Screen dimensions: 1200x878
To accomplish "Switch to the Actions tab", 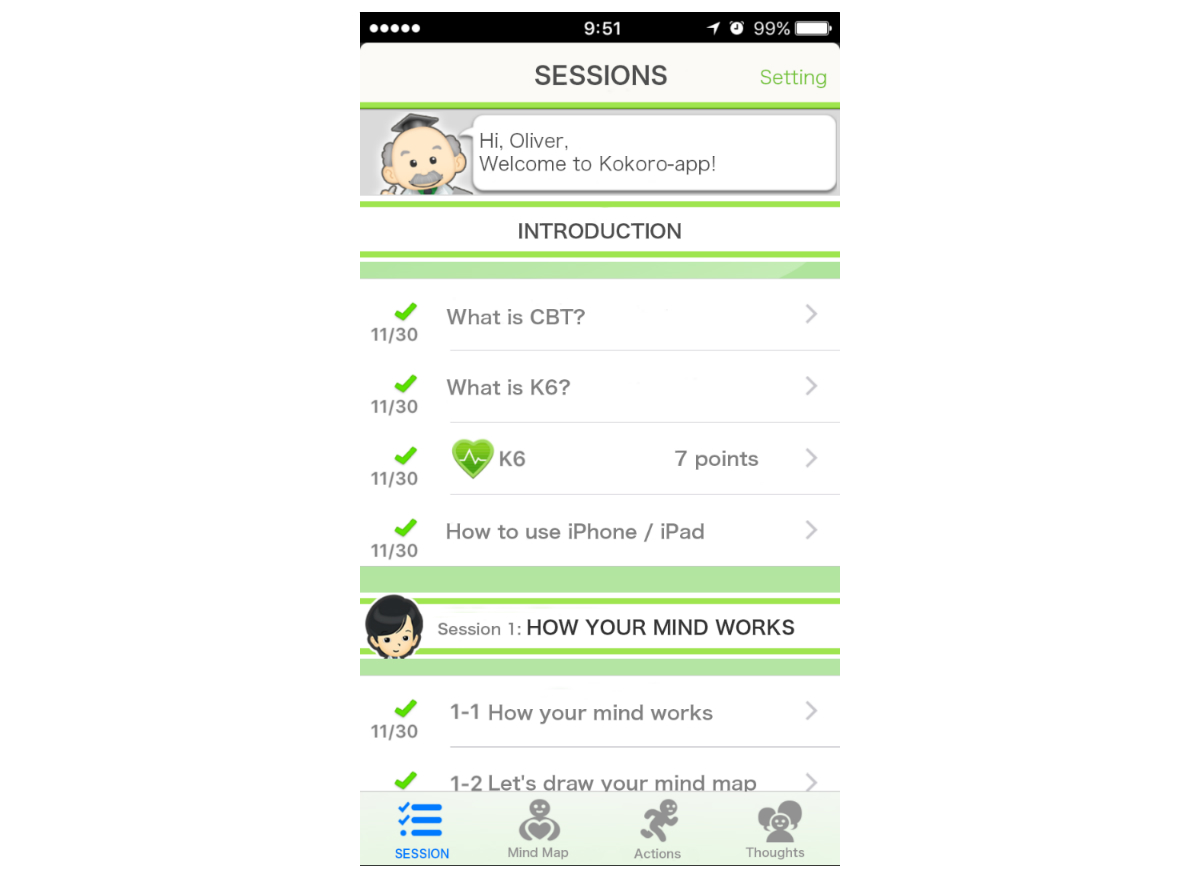I will pyautogui.click(x=657, y=830).
